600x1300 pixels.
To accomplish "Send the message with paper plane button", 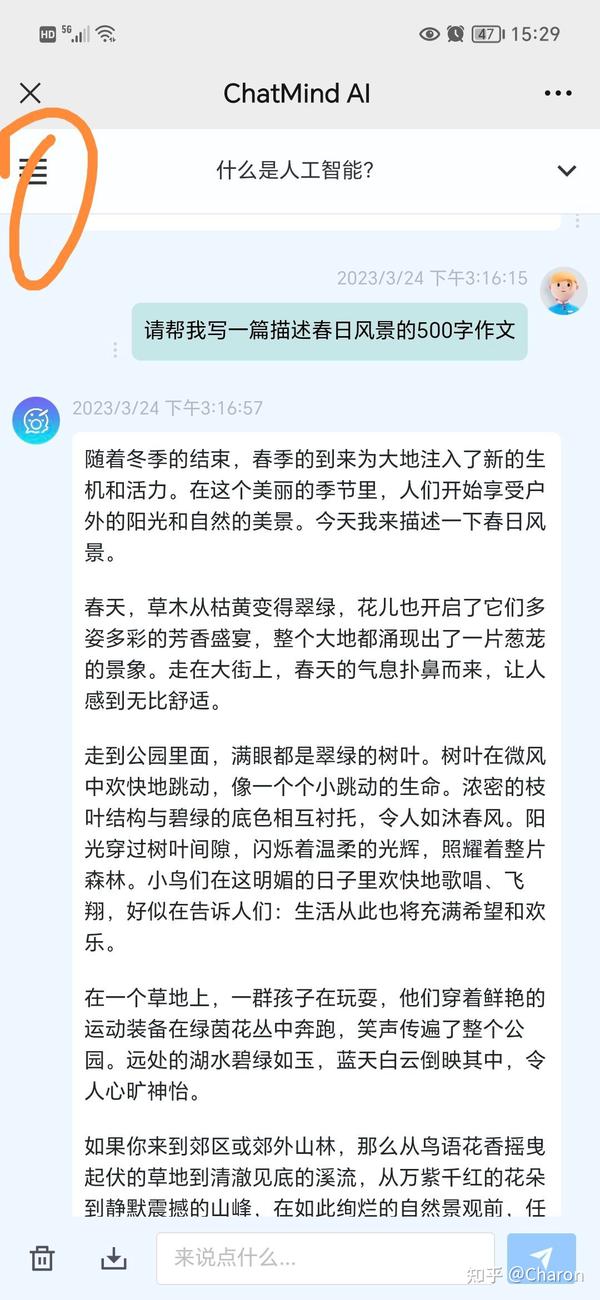I will click(x=541, y=1258).
